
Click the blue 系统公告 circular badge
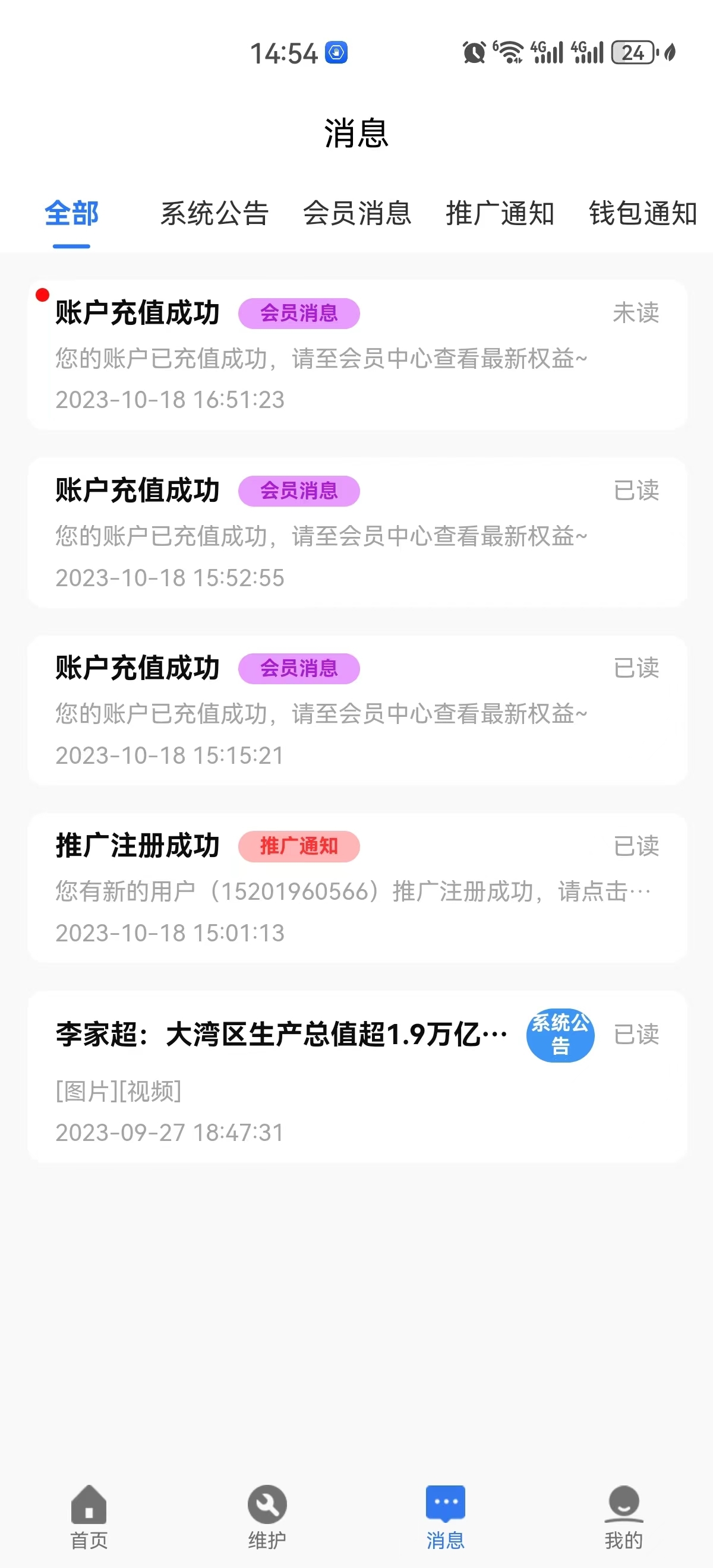[x=561, y=1035]
